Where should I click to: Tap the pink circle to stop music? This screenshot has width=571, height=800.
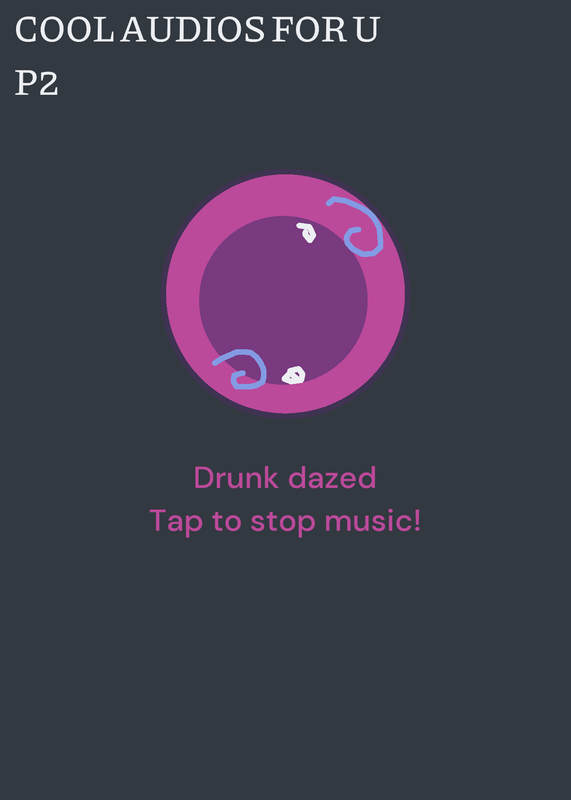(285, 294)
